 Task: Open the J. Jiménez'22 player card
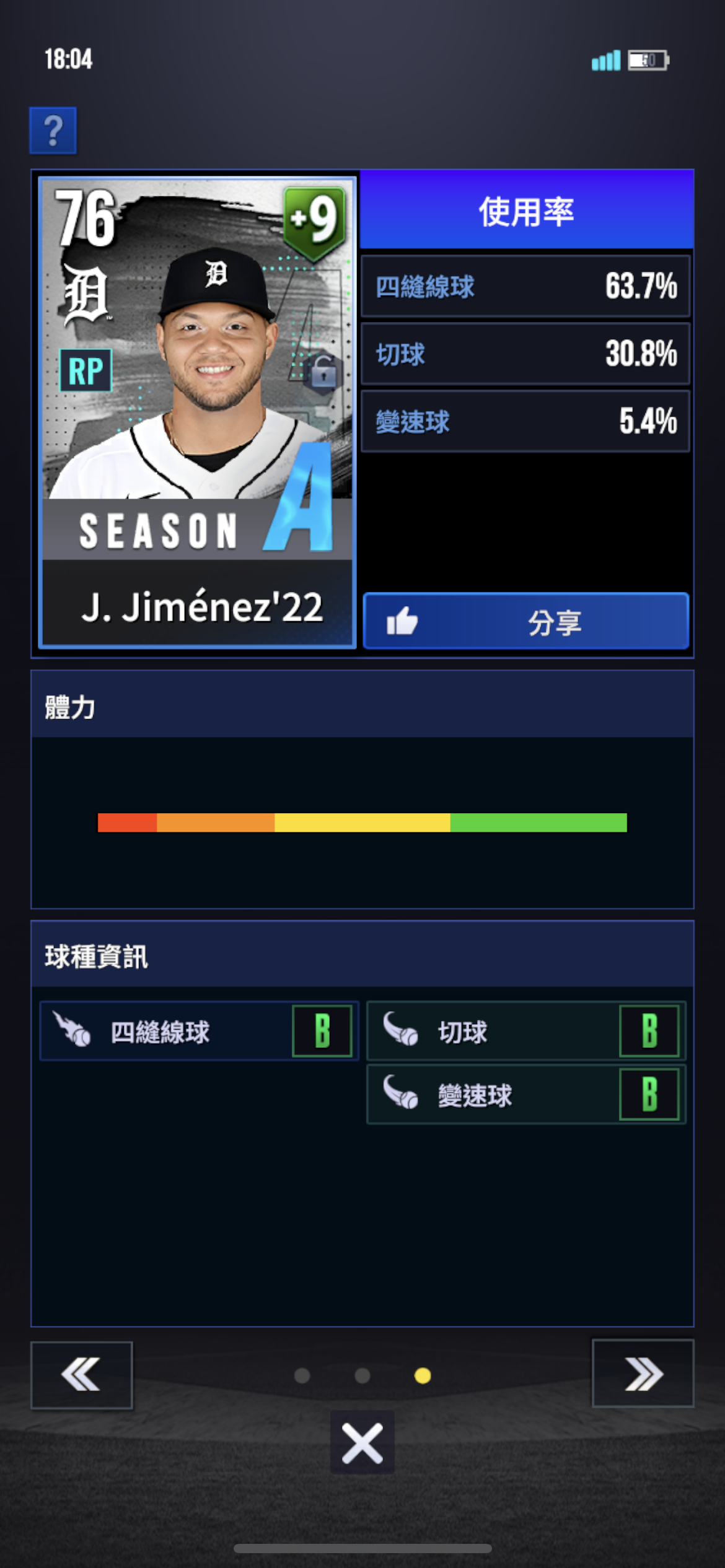[x=197, y=412]
